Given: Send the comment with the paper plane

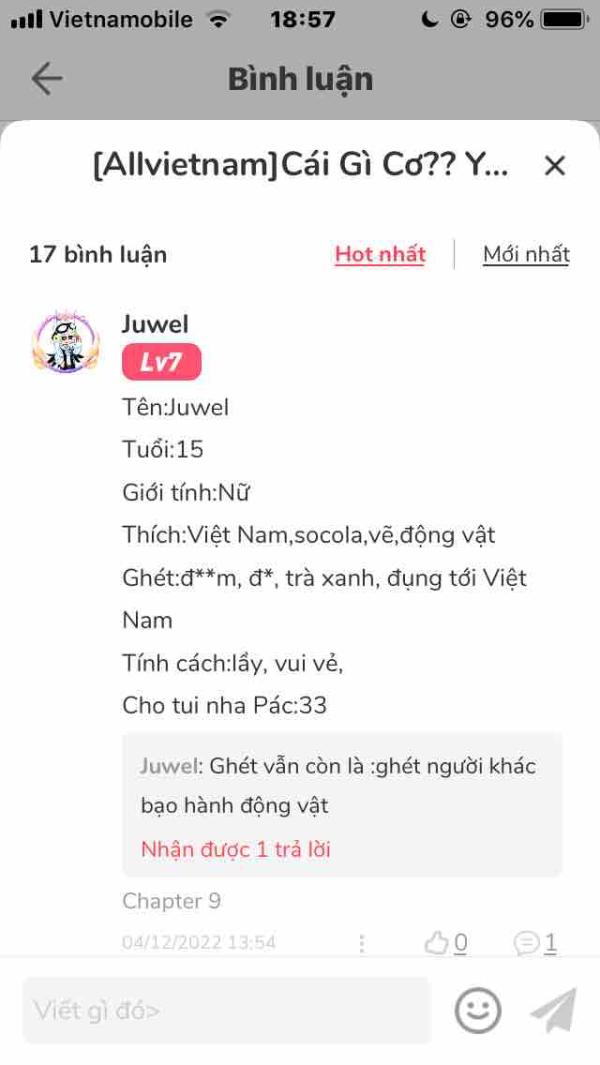Looking at the screenshot, I should (554, 1011).
